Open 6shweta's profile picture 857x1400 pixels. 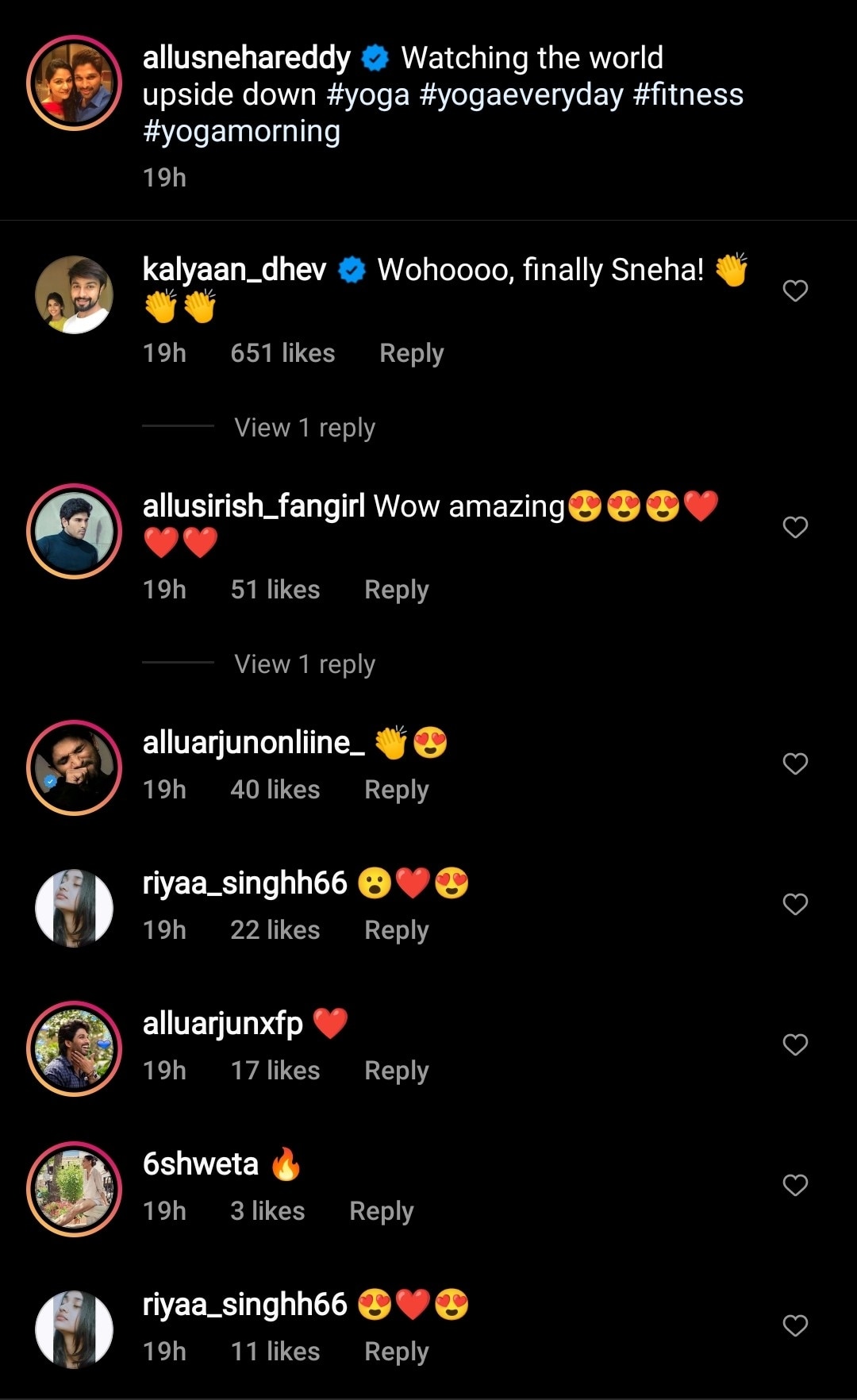pyautogui.click(x=74, y=1189)
